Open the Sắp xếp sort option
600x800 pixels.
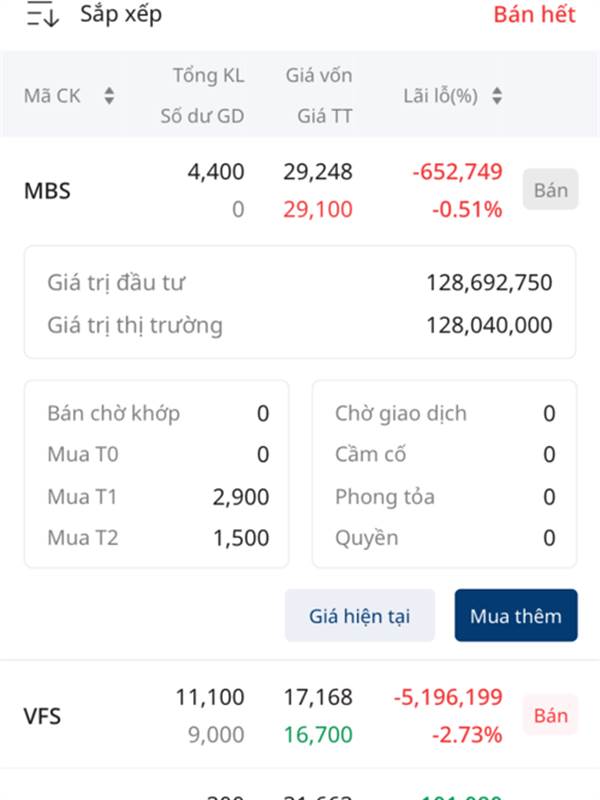[94, 14]
